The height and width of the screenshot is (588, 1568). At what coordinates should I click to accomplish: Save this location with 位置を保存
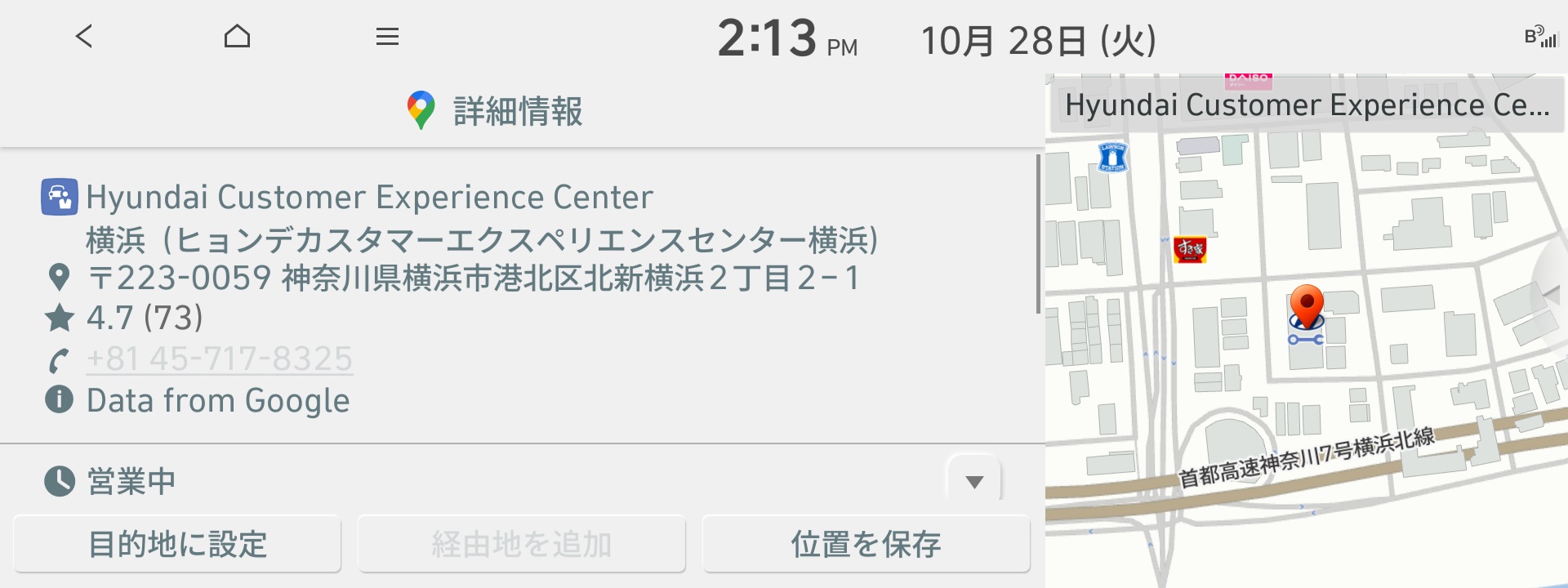866,544
